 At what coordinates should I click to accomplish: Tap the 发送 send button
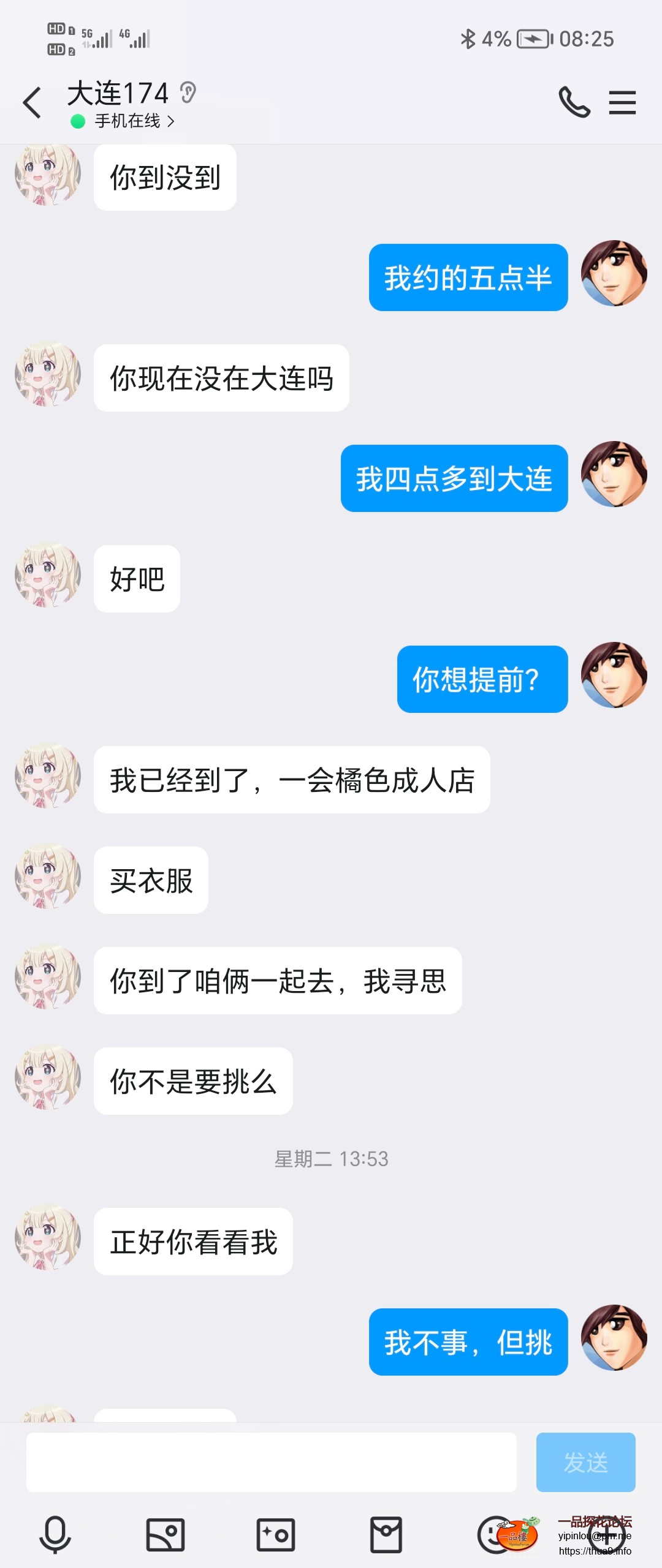click(585, 1462)
